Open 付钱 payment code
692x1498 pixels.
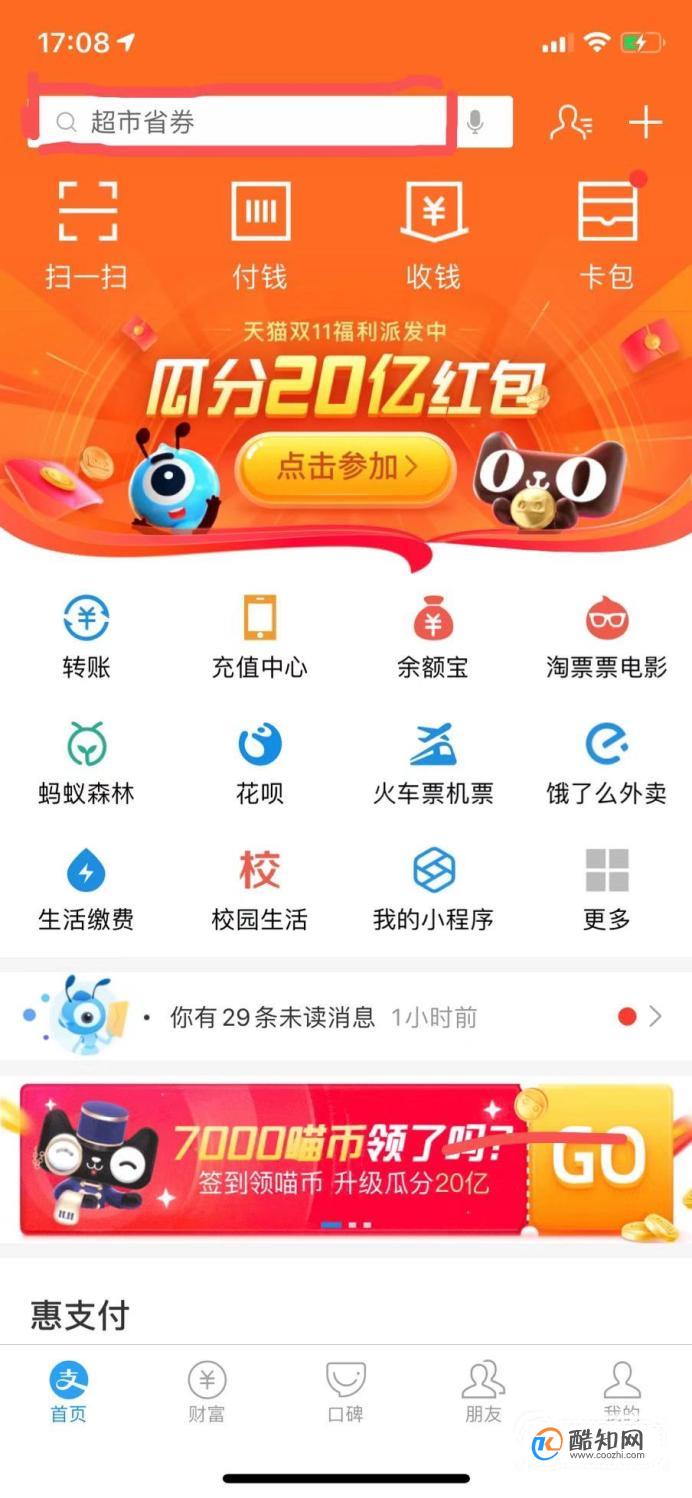coord(260,234)
